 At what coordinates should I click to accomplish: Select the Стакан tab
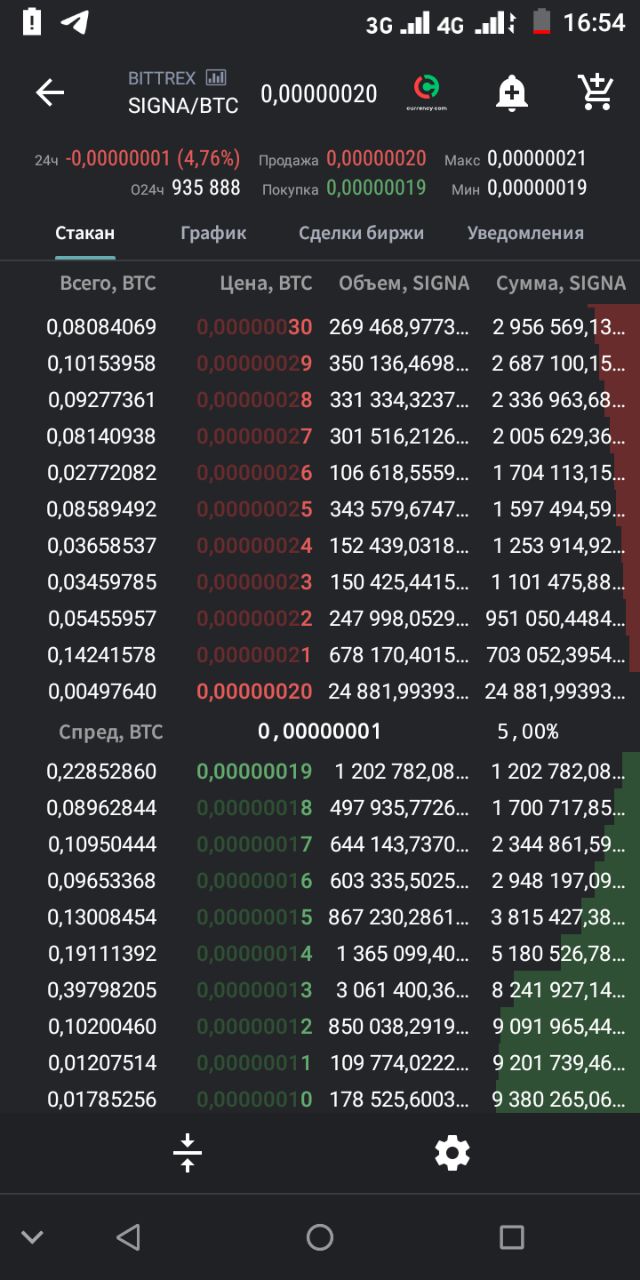[85, 233]
